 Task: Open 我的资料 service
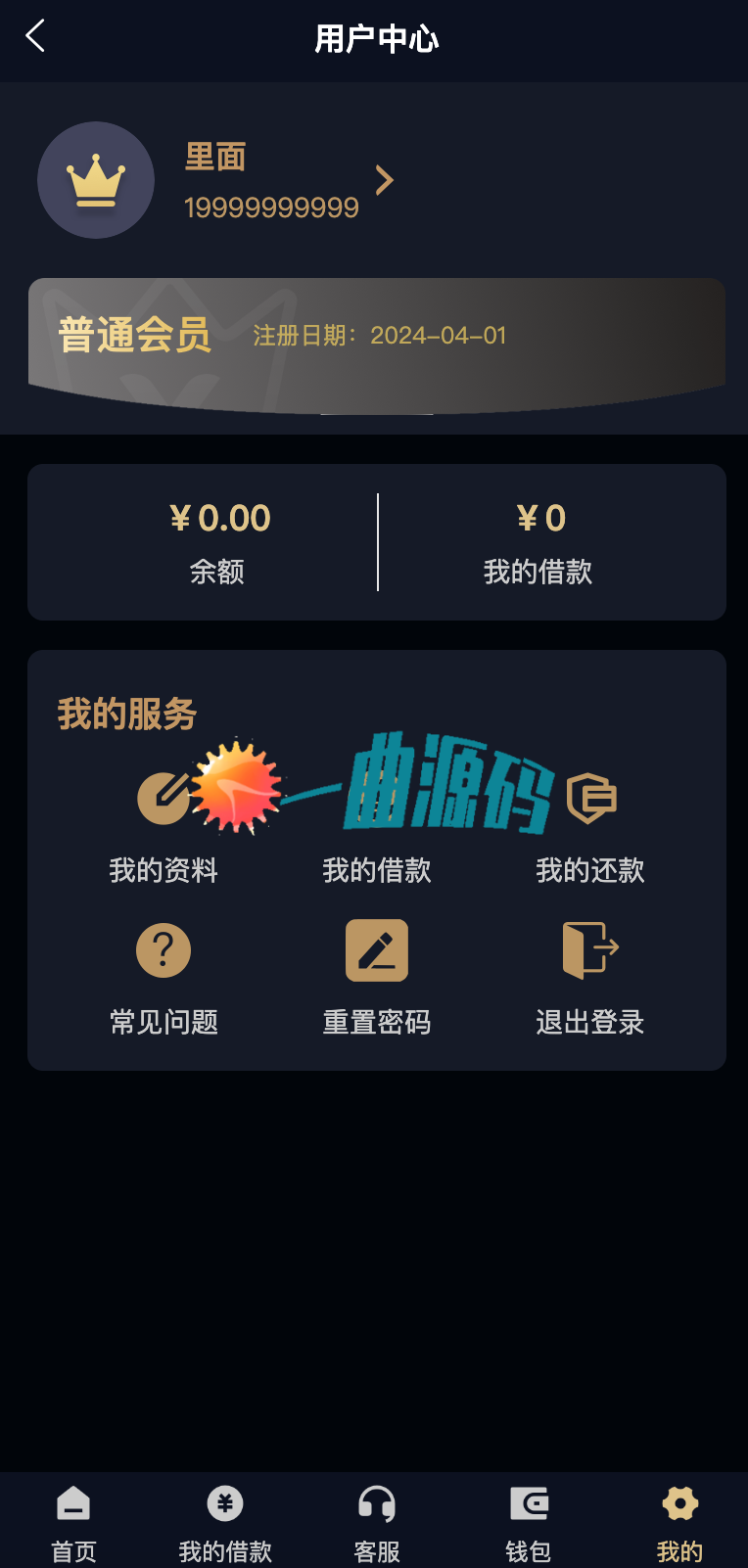click(x=164, y=827)
